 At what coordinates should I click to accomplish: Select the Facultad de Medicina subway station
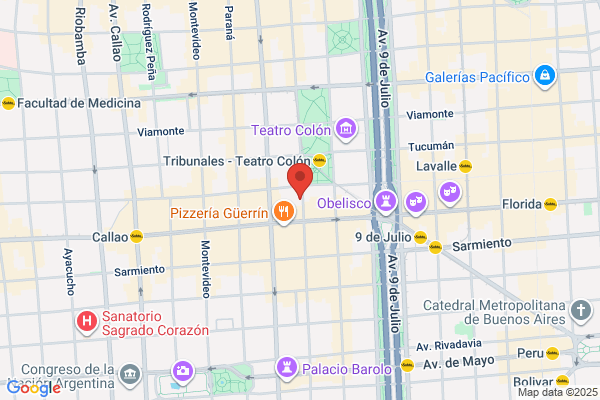[x=8, y=103]
